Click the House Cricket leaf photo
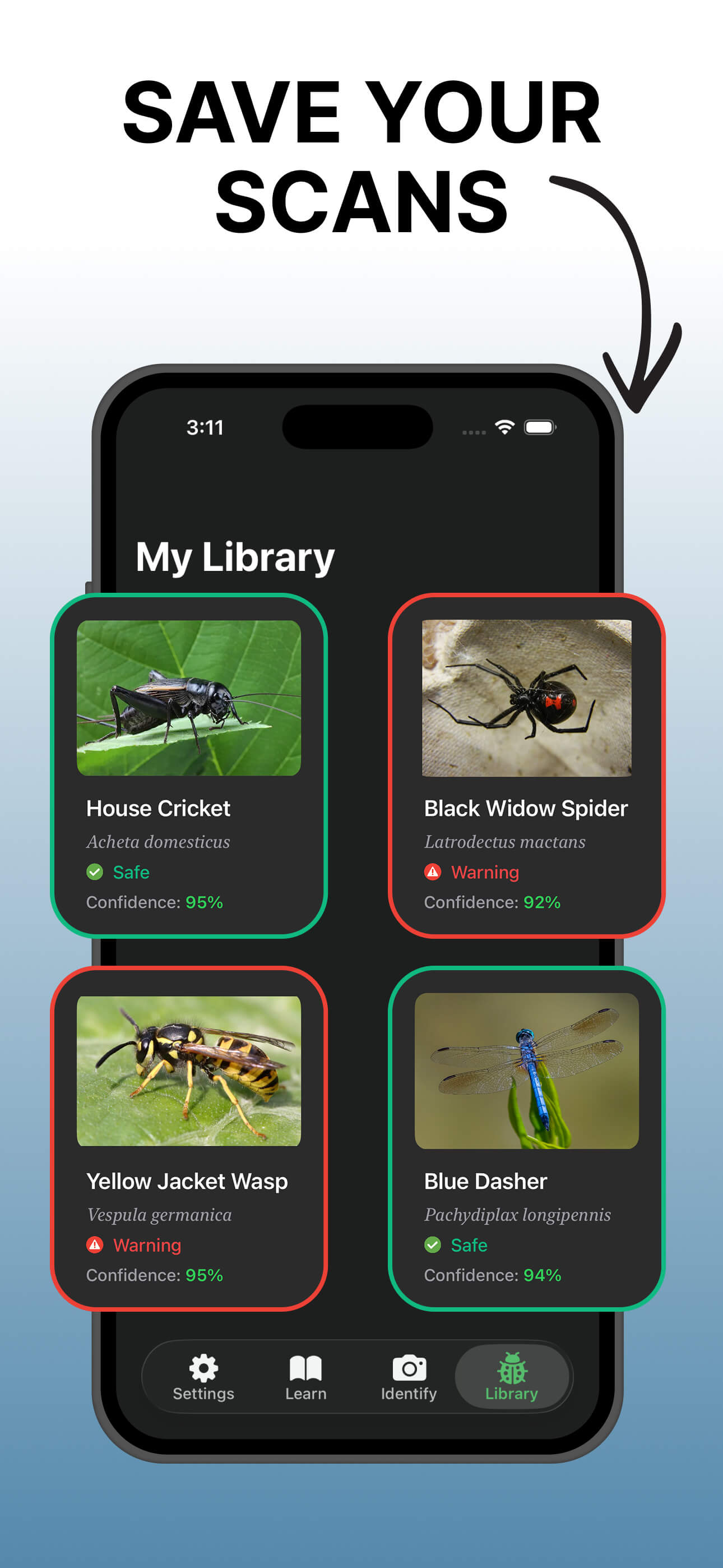This screenshot has width=723, height=1568. point(189,700)
